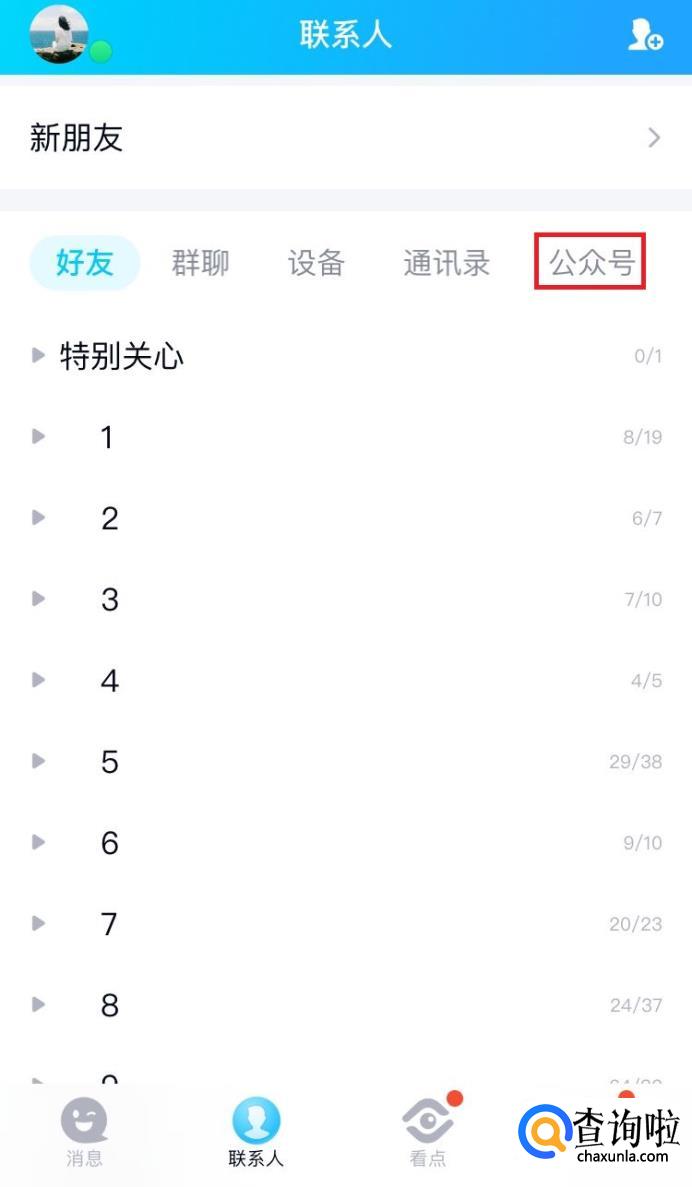Open the profile avatar in header
This screenshot has height=1187, width=692.
60,35
